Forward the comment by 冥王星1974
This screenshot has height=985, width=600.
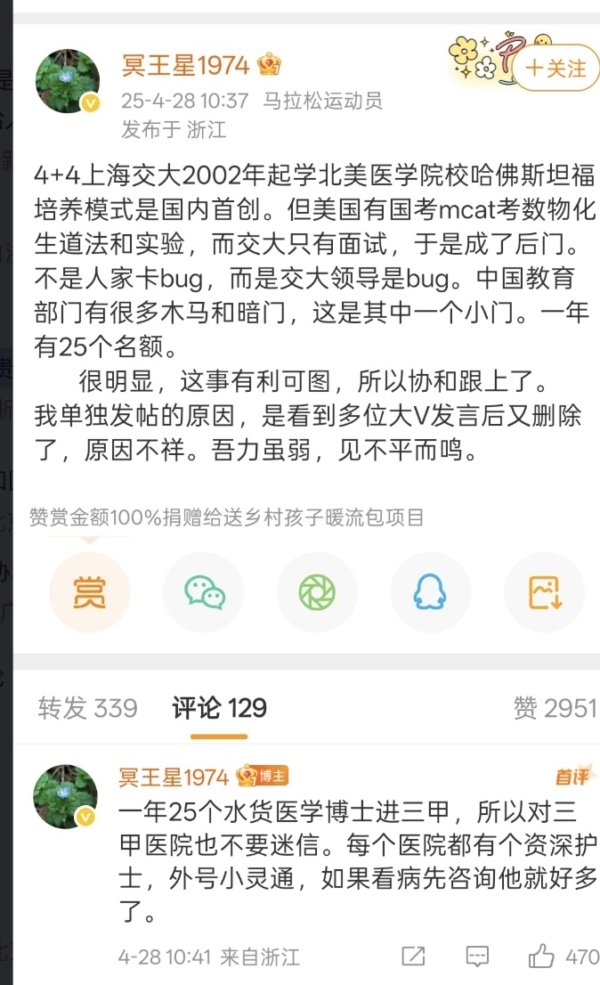(413, 955)
